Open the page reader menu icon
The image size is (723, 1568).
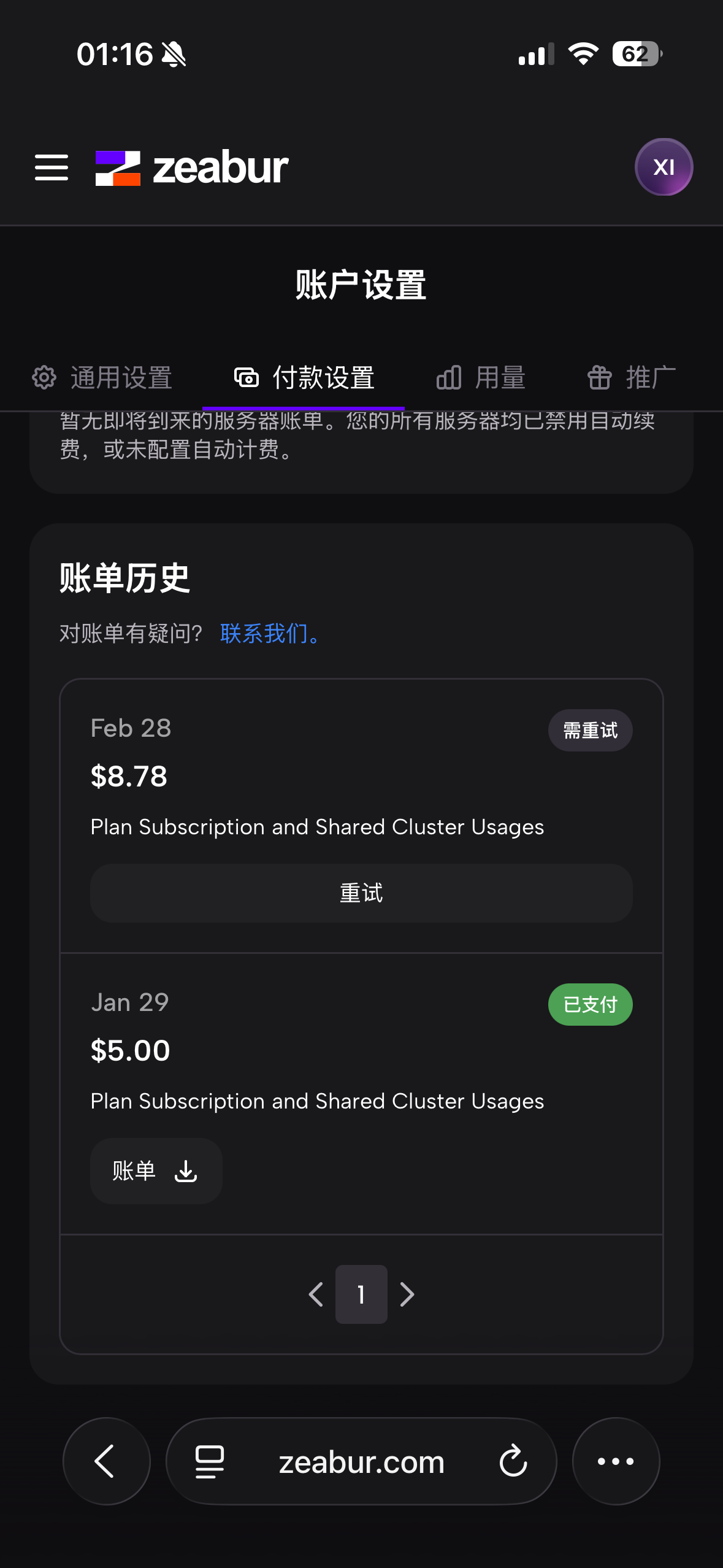(210, 1461)
